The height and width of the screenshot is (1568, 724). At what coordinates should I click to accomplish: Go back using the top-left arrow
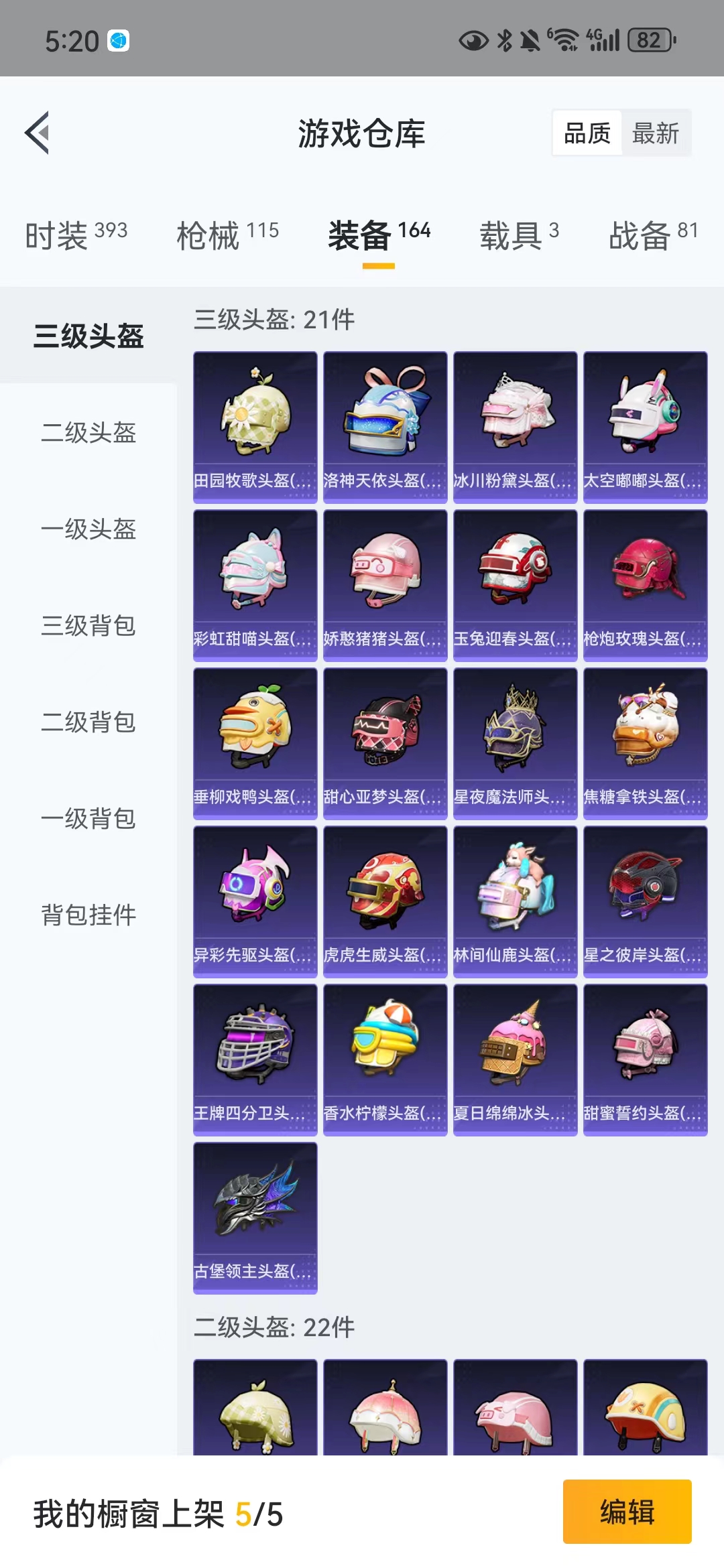[x=38, y=133]
